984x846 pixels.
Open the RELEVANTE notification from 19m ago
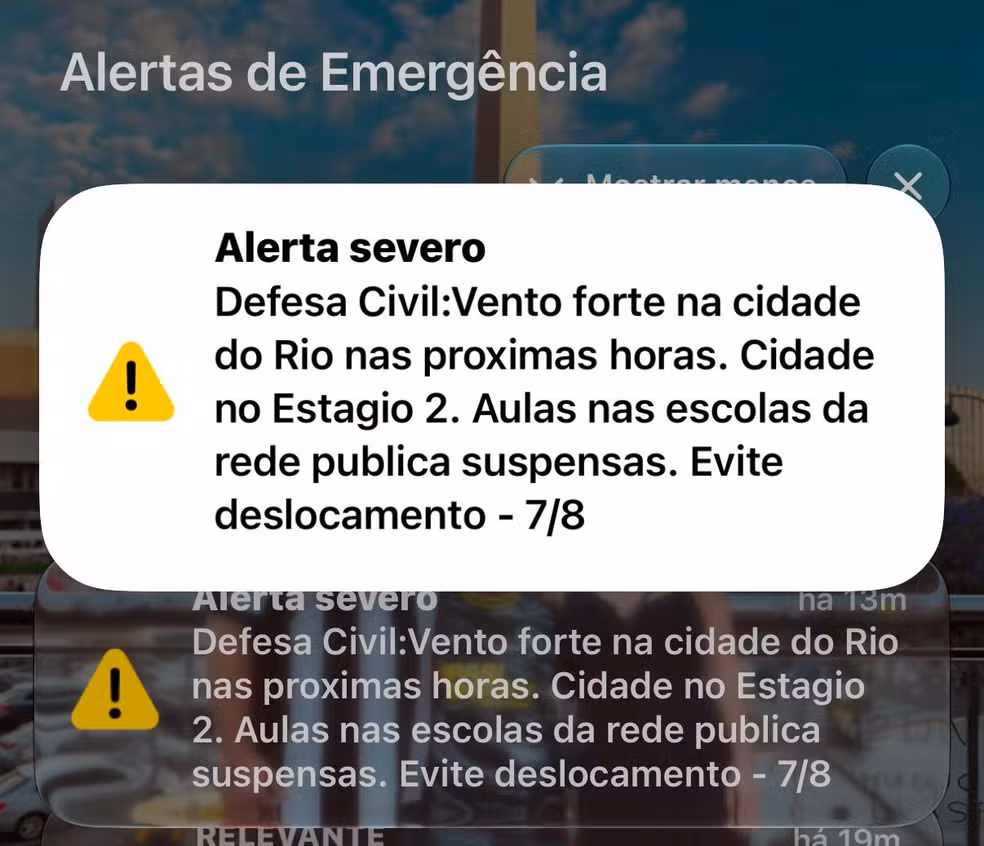pyautogui.click(x=492, y=833)
